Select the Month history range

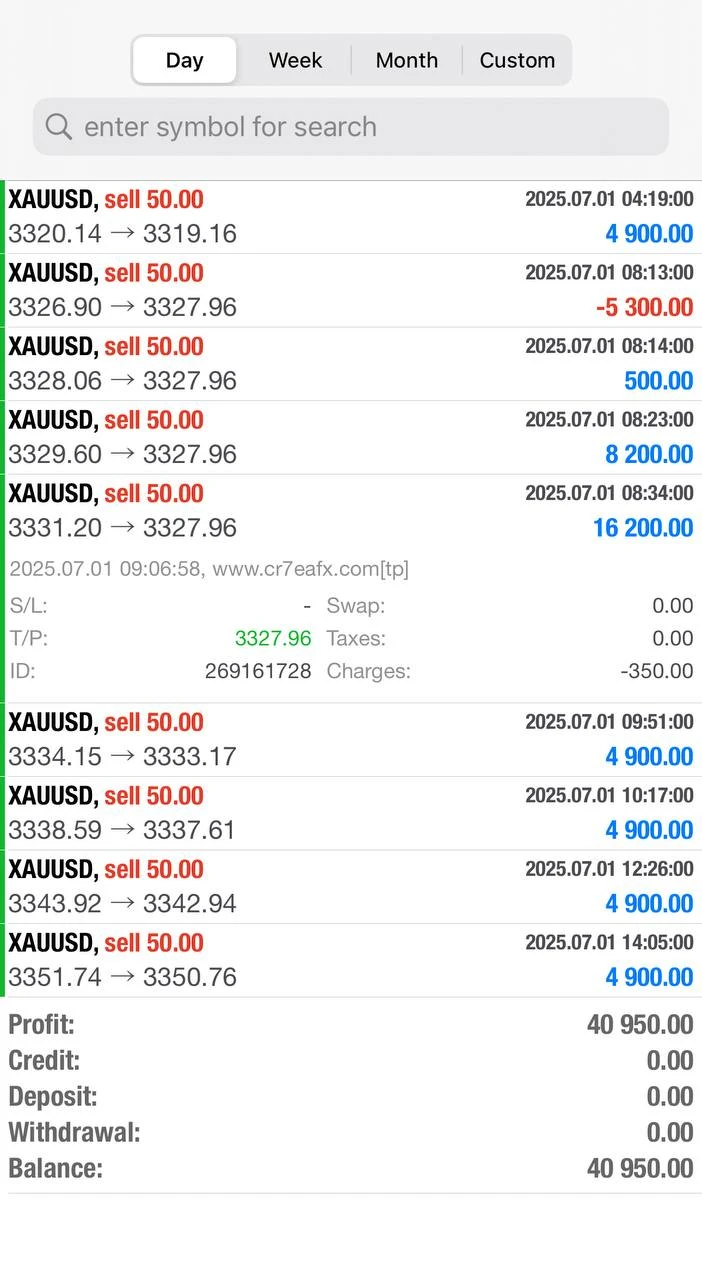(x=406, y=60)
